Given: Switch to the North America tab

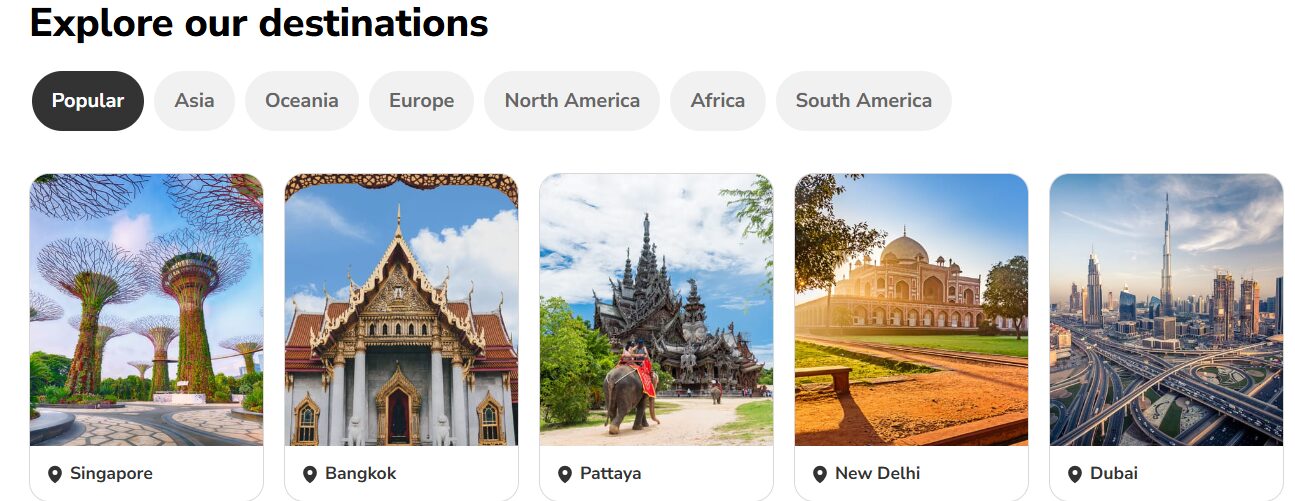Looking at the screenshot, I should (572, 101).
